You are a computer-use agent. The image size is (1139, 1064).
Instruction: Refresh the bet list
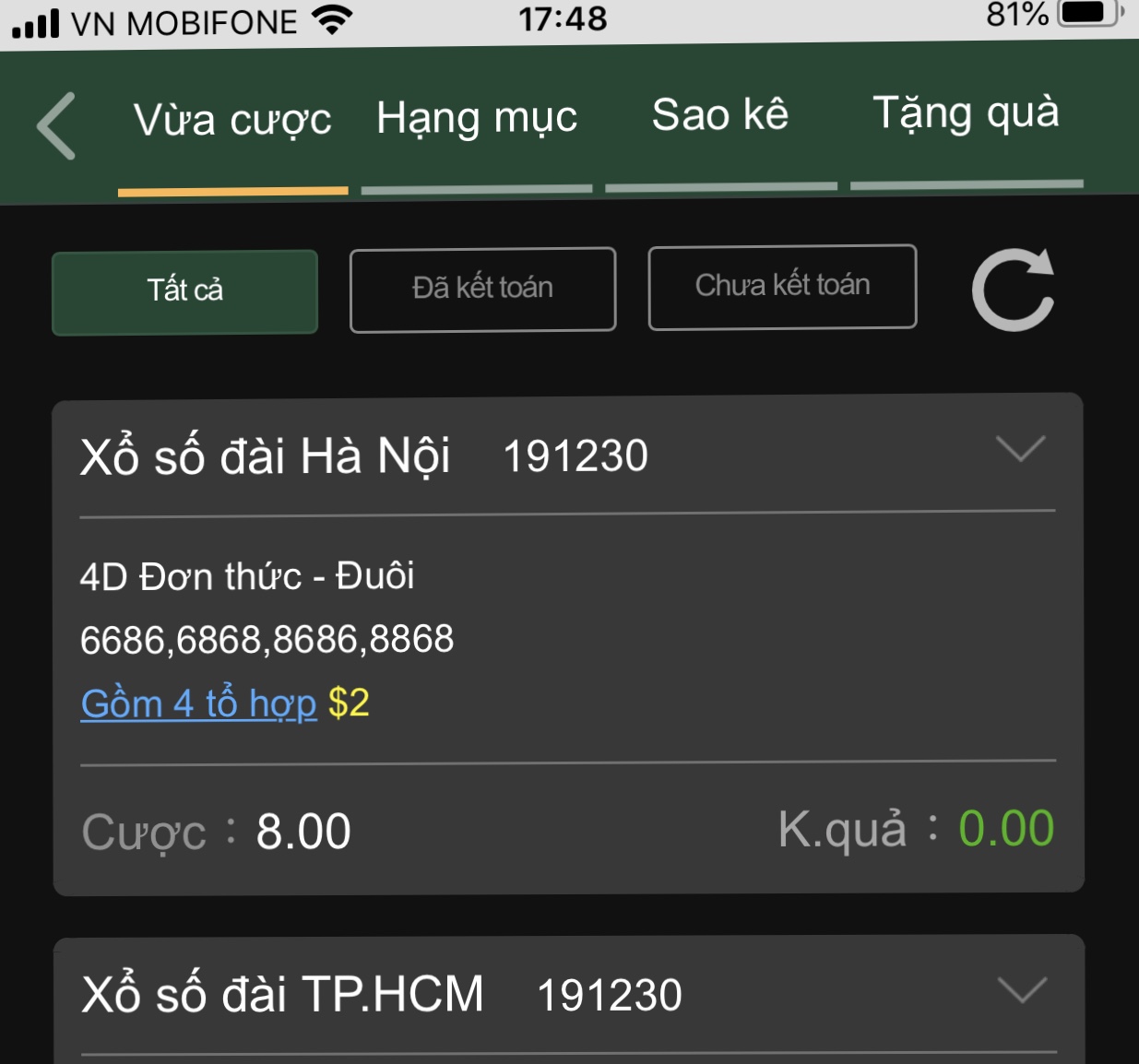pos(1013,290)
